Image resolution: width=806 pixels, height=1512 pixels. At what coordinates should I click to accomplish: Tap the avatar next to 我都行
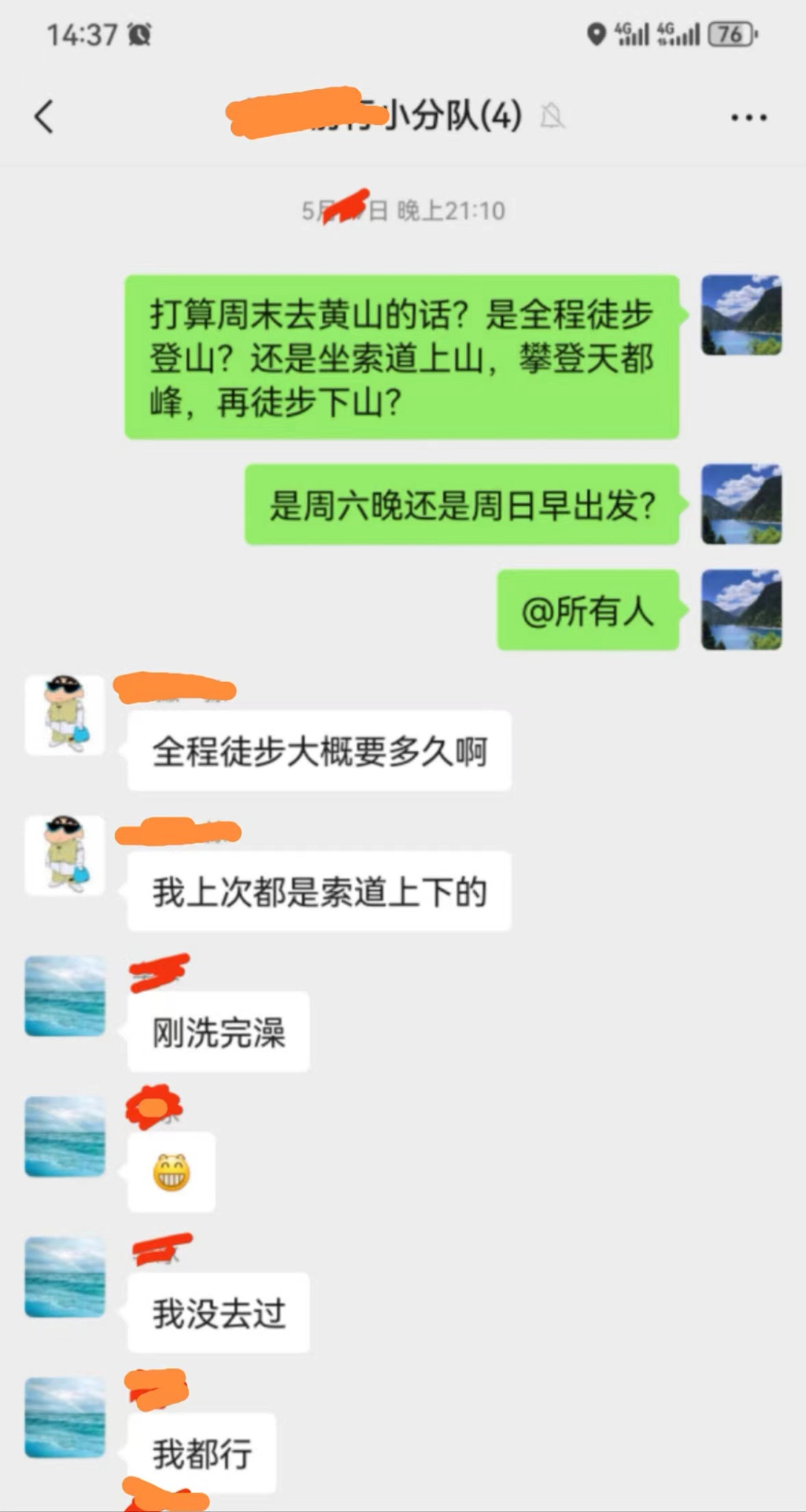65,1417
